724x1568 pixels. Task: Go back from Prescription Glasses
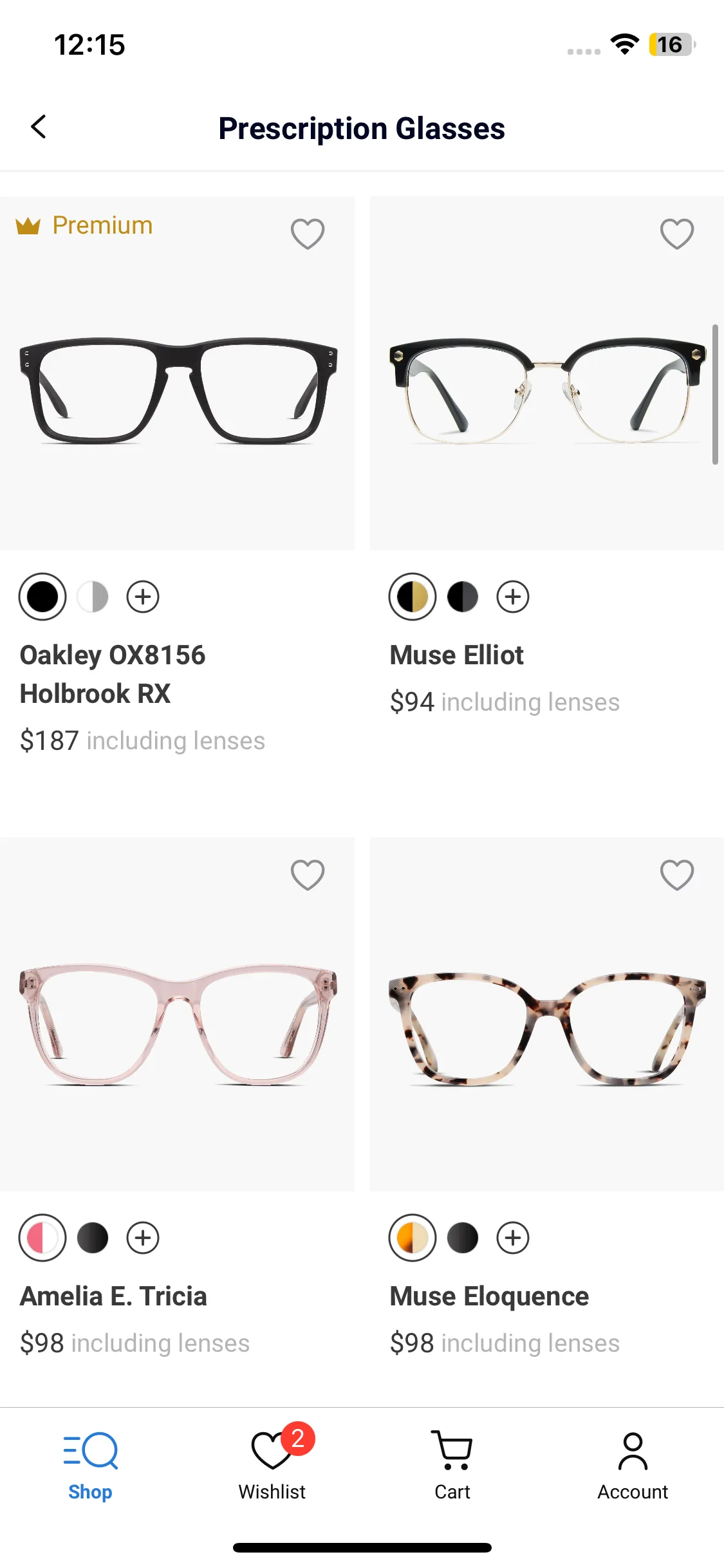point(39,127)
